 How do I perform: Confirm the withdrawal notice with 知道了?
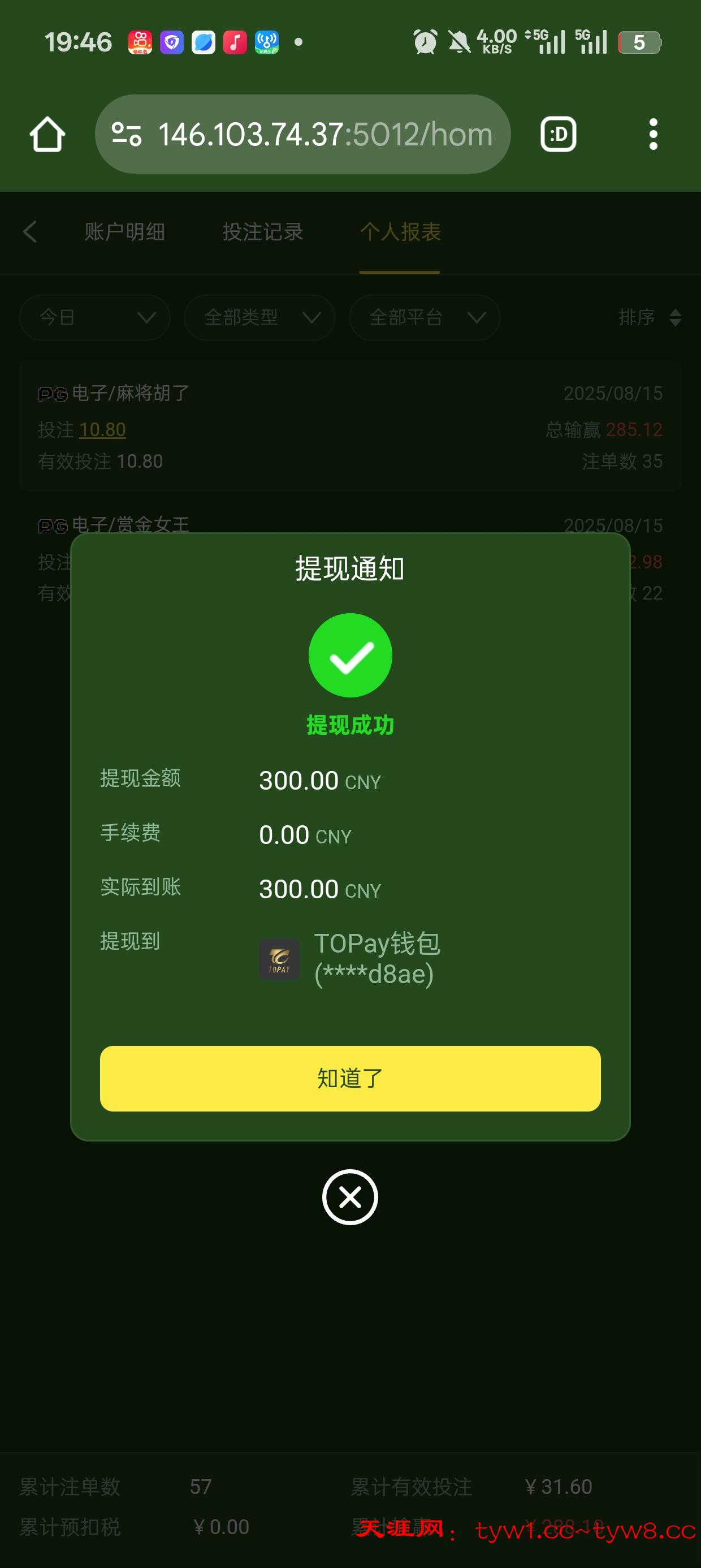click(x=350, y=1078)
